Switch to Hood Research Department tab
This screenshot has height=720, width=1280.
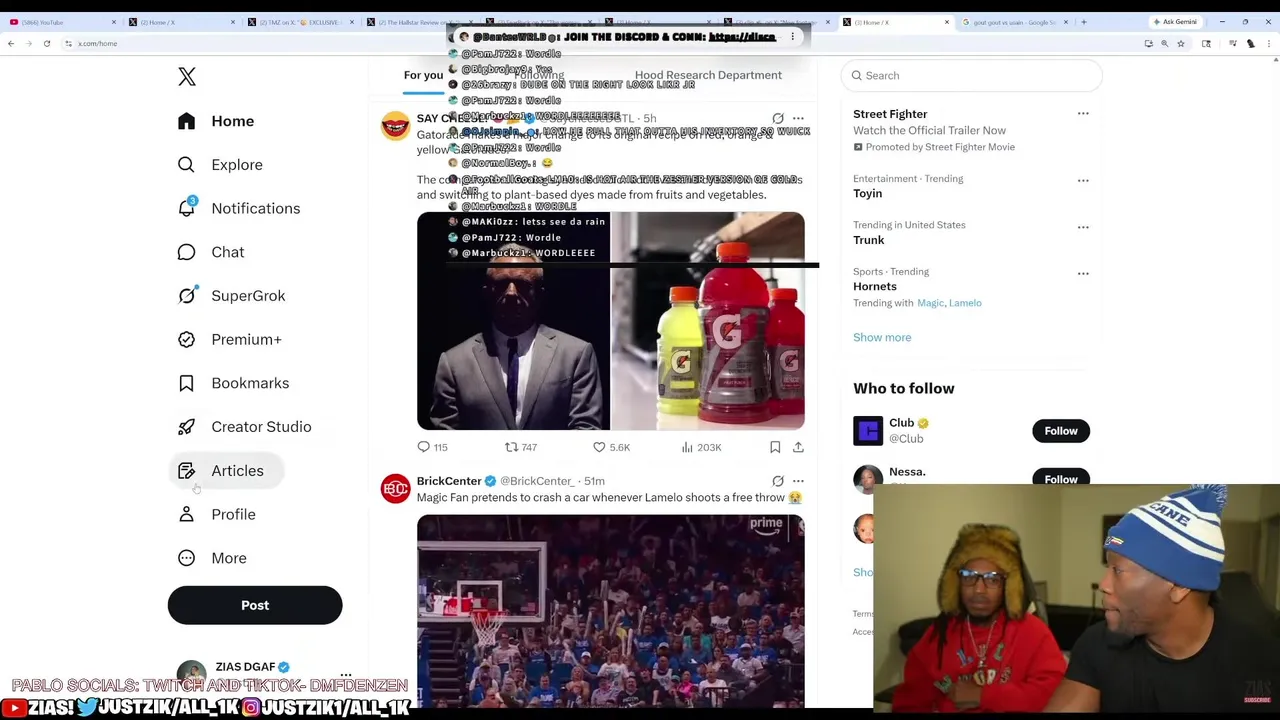point(708,75)
